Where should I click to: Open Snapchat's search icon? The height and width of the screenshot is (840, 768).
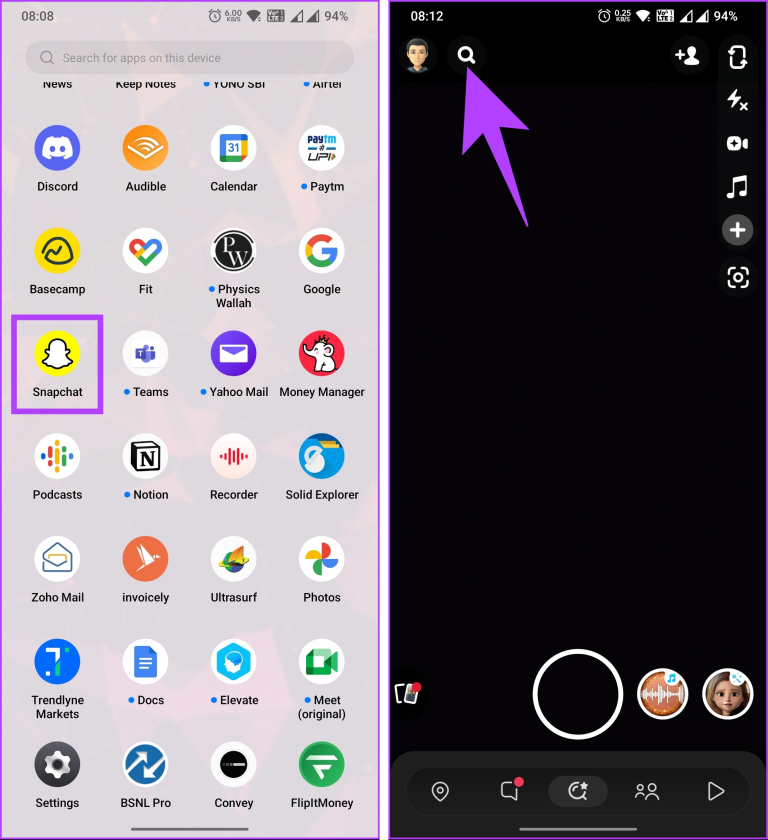466,56
